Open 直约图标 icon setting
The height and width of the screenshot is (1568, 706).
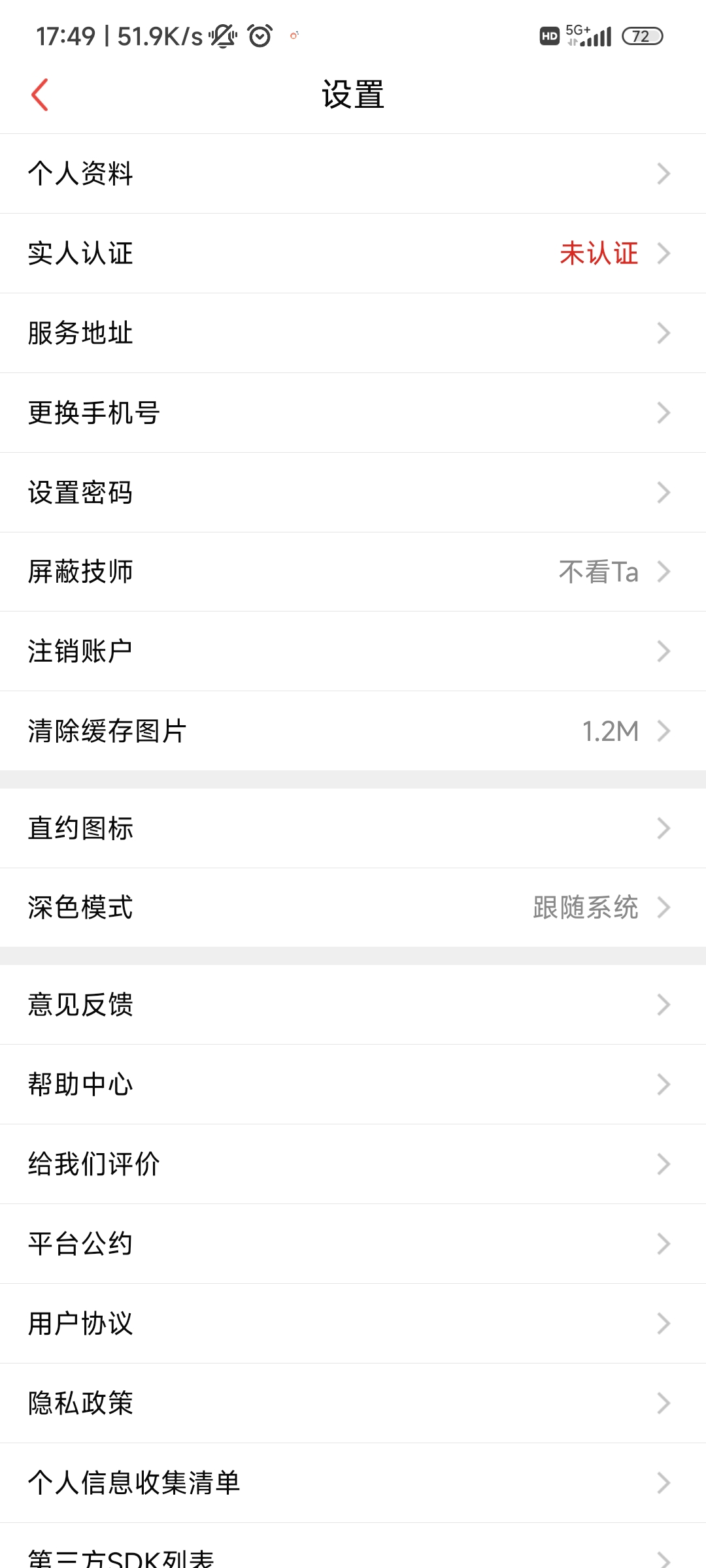(x=353, y=828)
